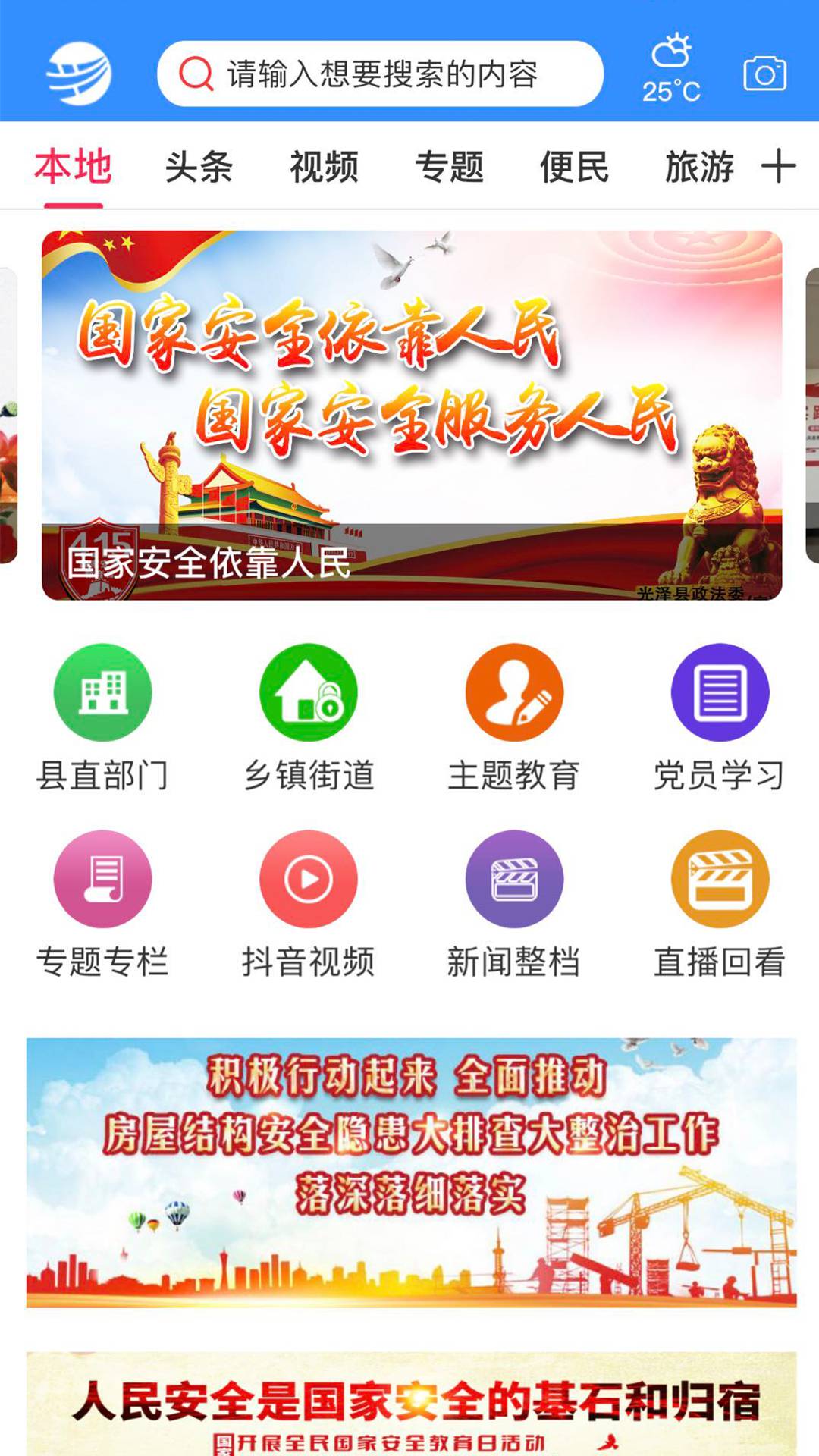This screenshot has width=819, height=1456.
Task: Tap the plus icon to add channels
Action: coord(779,166)
